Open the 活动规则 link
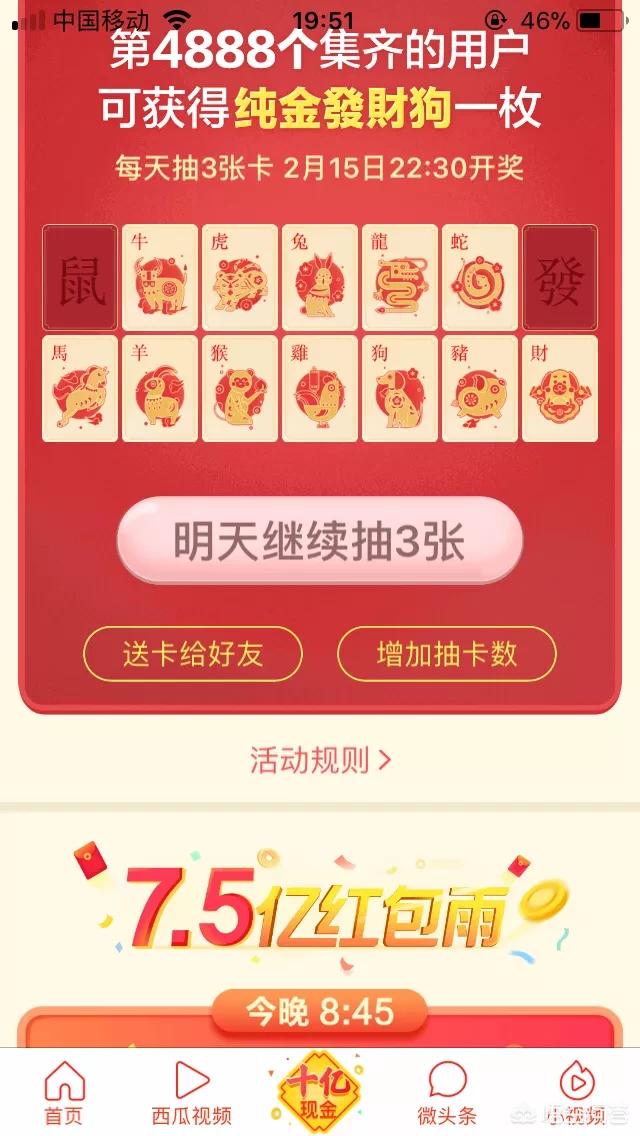This screenshot has width=640, height=1136. point(319,760)
